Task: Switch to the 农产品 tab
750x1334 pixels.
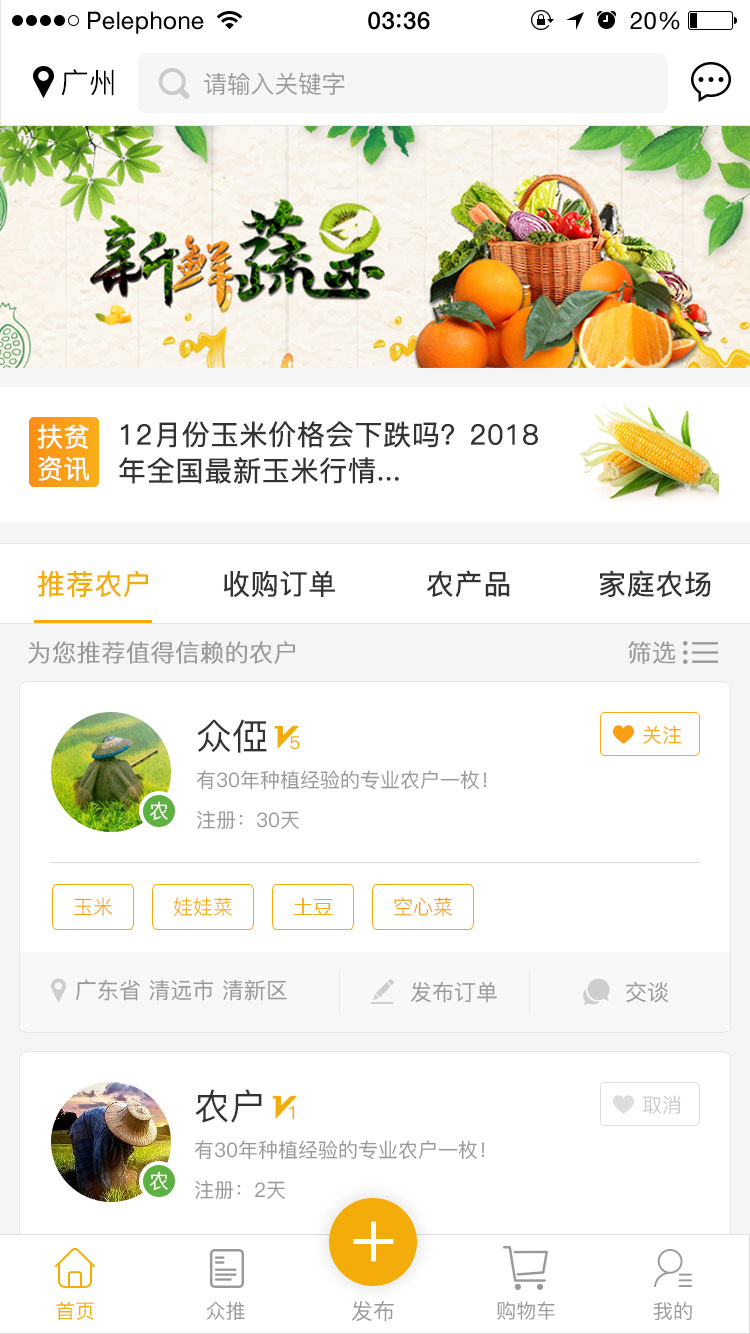Action: point(468,584)
